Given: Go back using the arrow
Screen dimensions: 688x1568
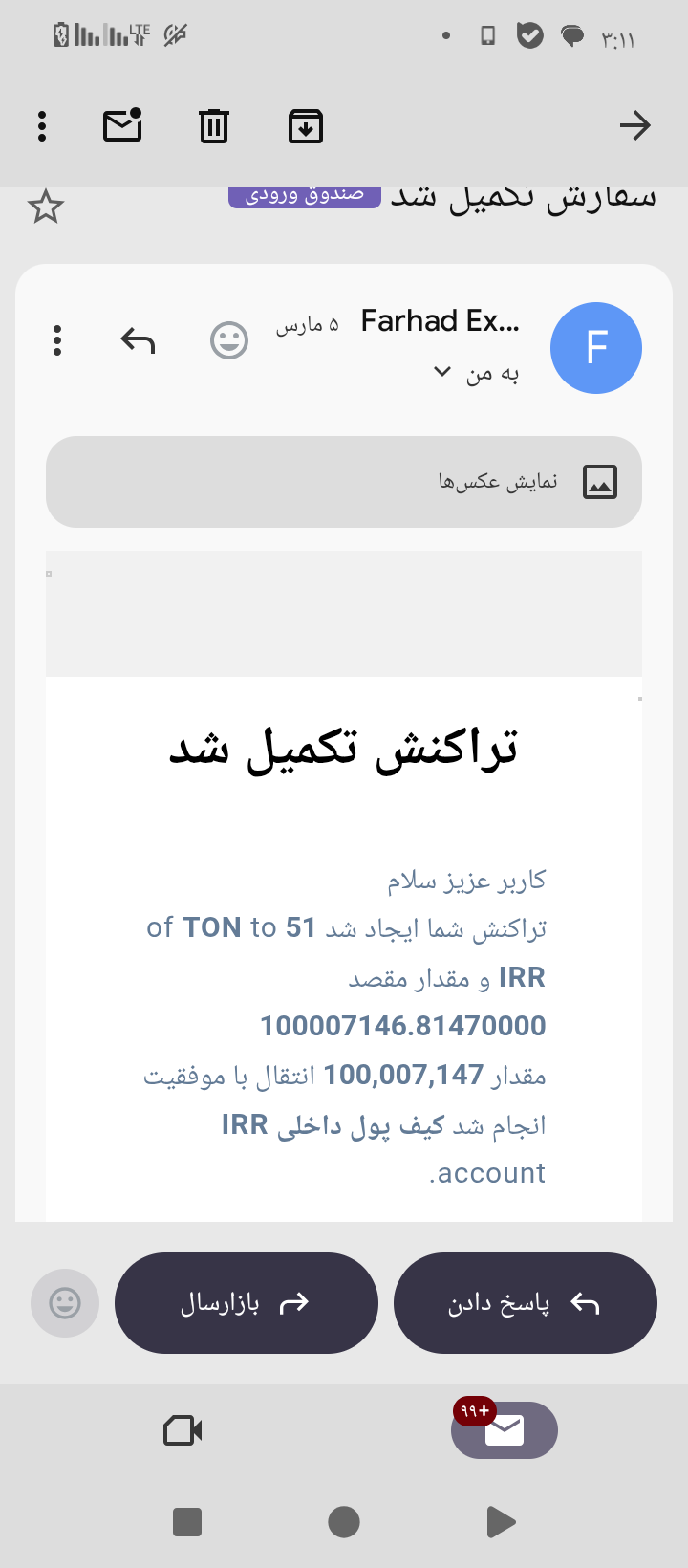Looking at the screenshot, I should [634, 125].
